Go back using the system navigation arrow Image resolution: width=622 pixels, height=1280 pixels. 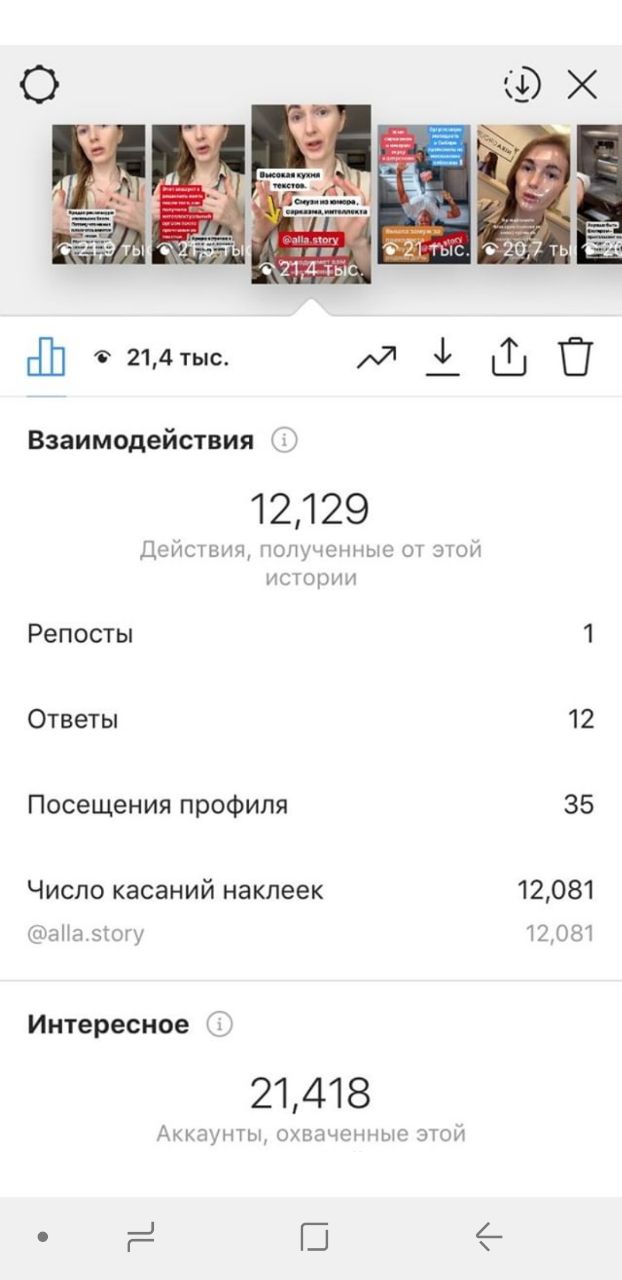point(488,1238)
